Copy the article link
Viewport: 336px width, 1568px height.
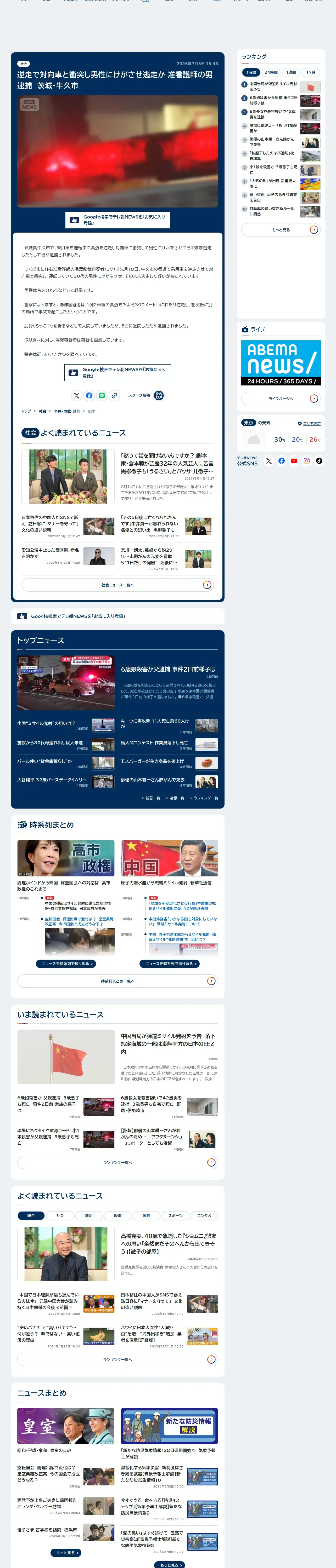pyautogui.click(x=114, y=396)
